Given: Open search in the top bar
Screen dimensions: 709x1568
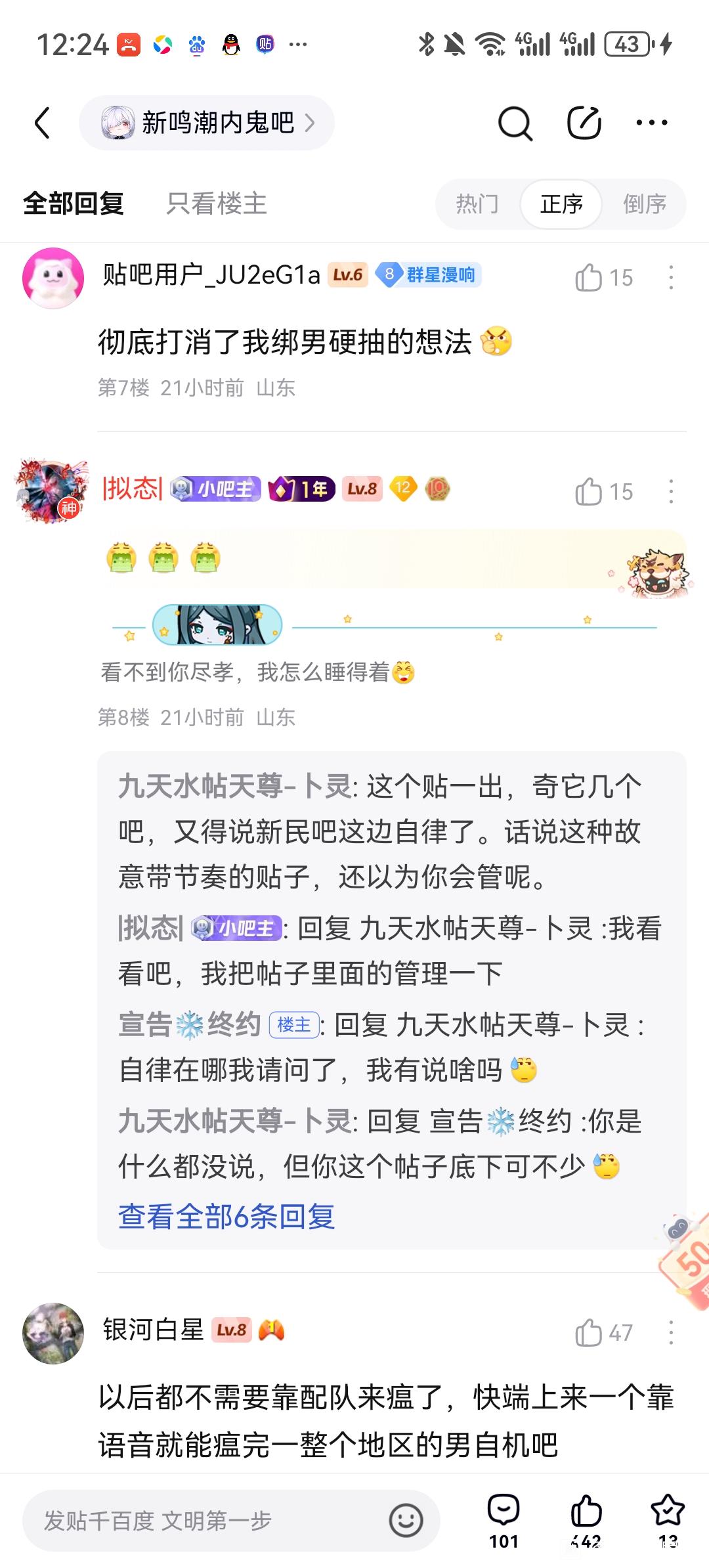Looking at the screenshot, I should point(515,123).
